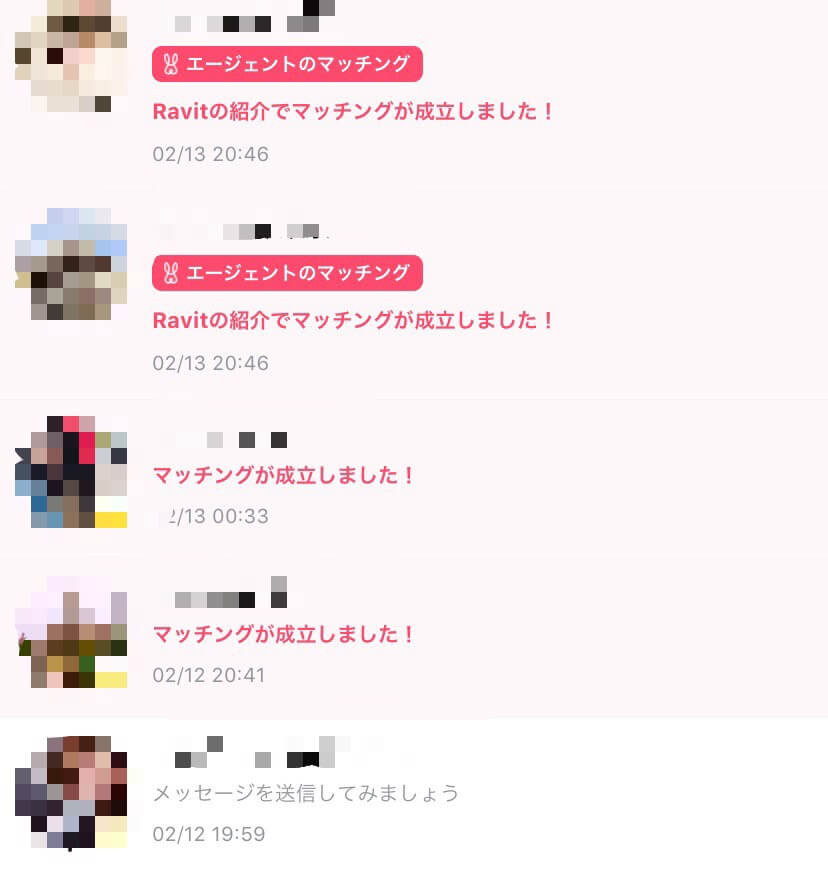Open the match thread from 02/12 20:41
828x874 pixels.
tap(414, 636)
